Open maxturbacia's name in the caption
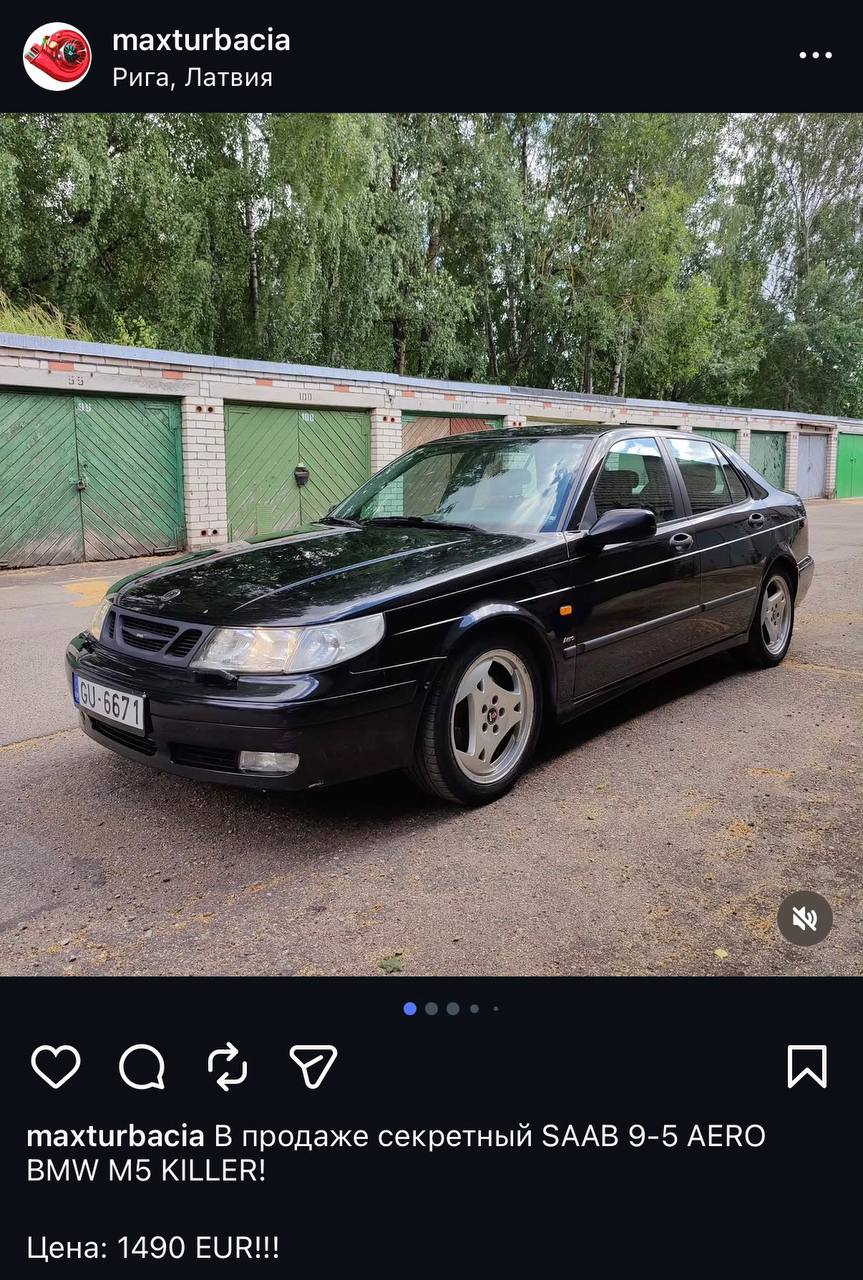 click(x=115, y=1137)
